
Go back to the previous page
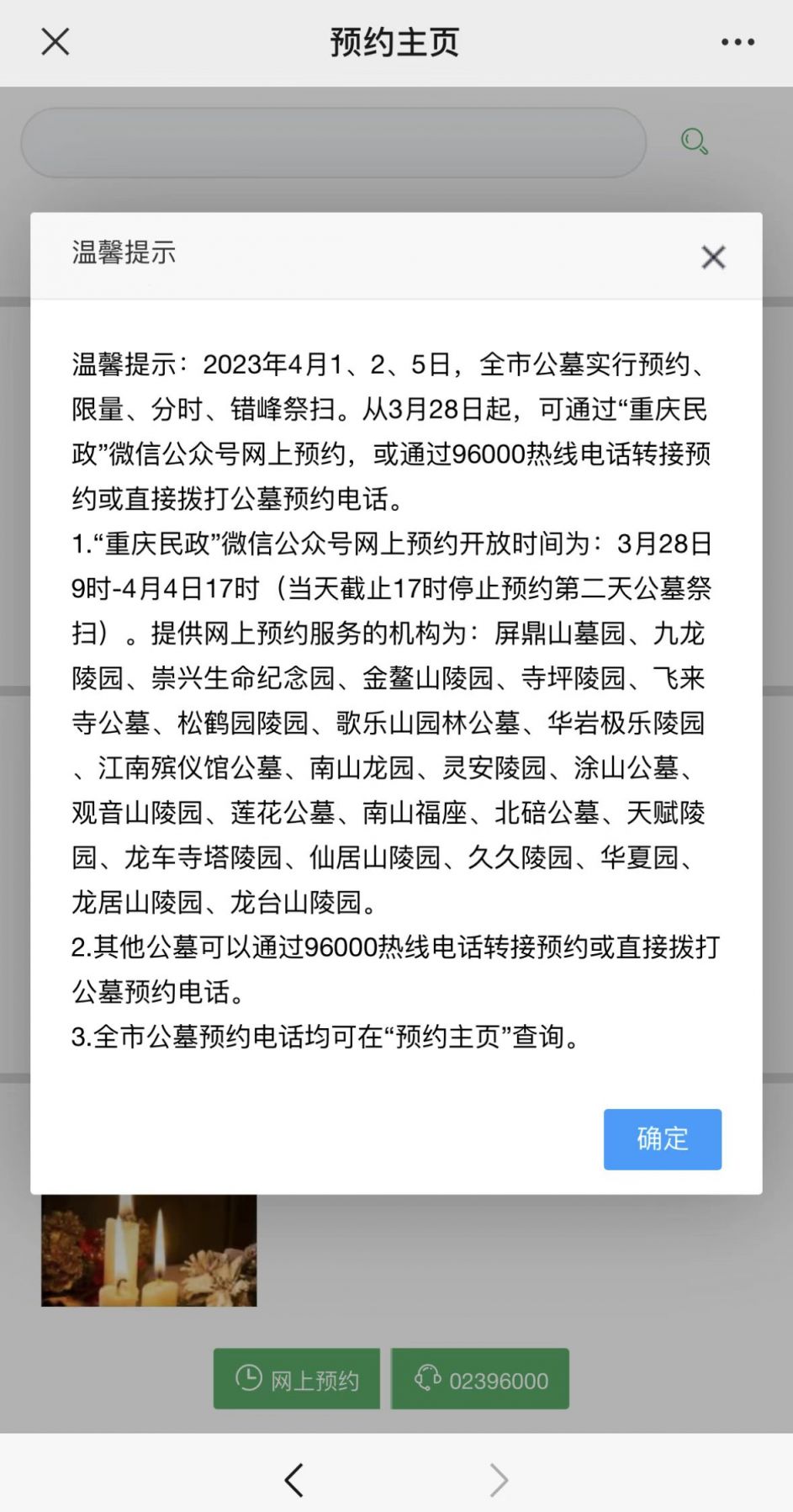pyautogui.click(x=293, y=1479)
